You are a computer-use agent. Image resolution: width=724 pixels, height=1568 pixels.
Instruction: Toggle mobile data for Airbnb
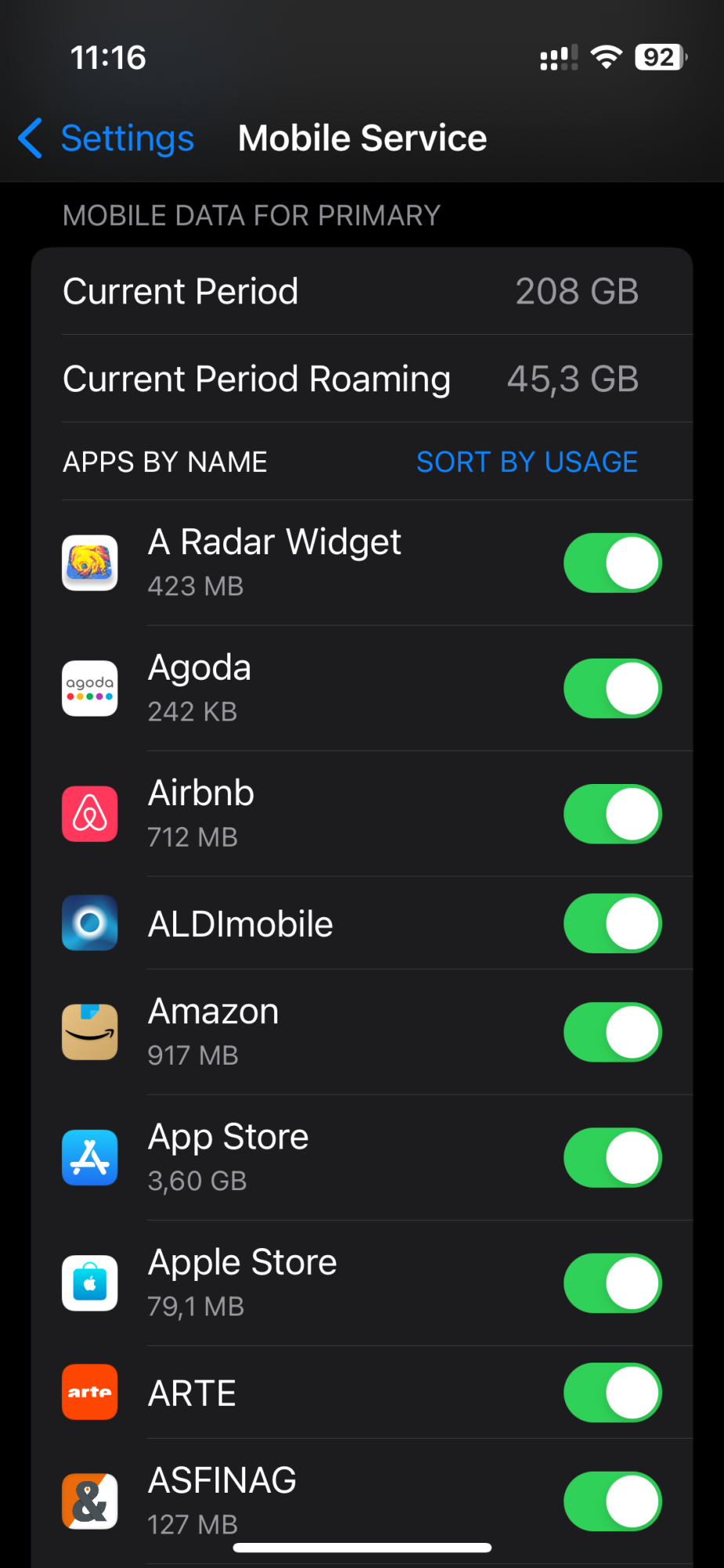(612, 814)
